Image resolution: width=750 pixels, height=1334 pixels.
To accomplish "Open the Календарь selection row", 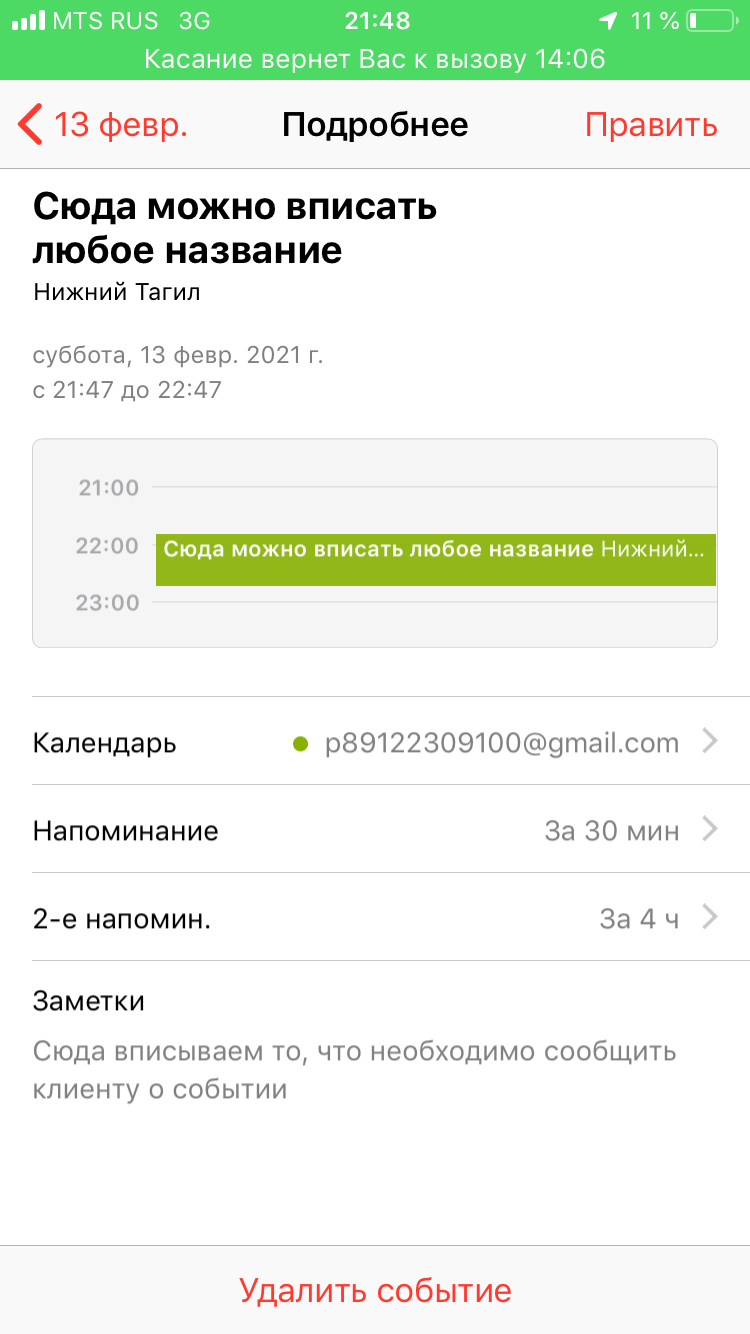I will click(375, 742).
